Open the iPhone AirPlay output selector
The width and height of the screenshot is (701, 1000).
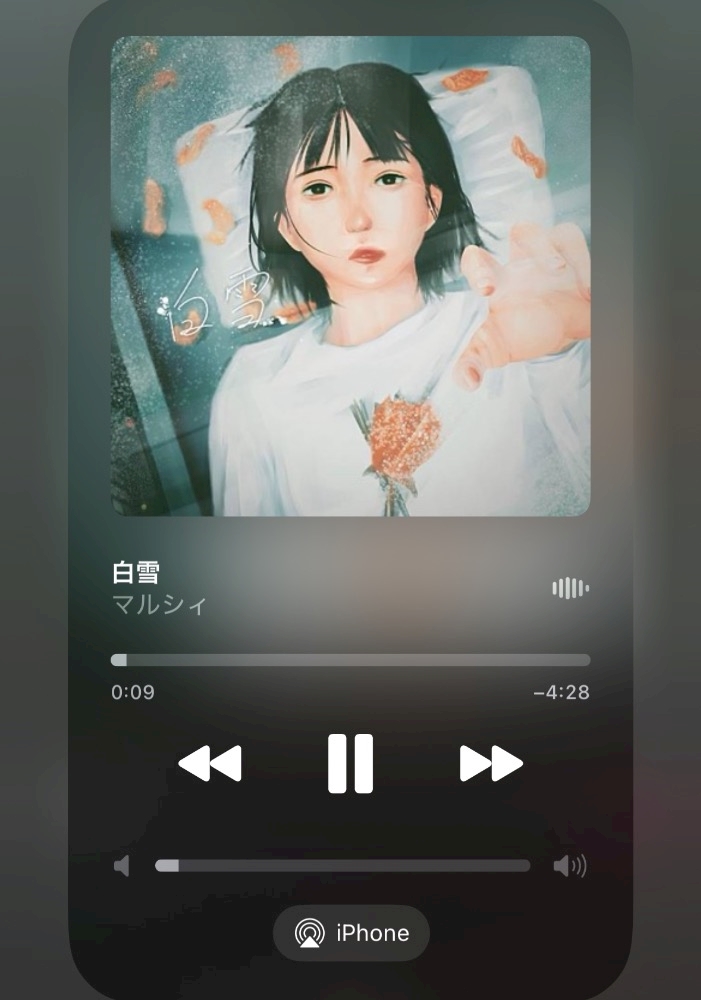[x=351, y=933]
